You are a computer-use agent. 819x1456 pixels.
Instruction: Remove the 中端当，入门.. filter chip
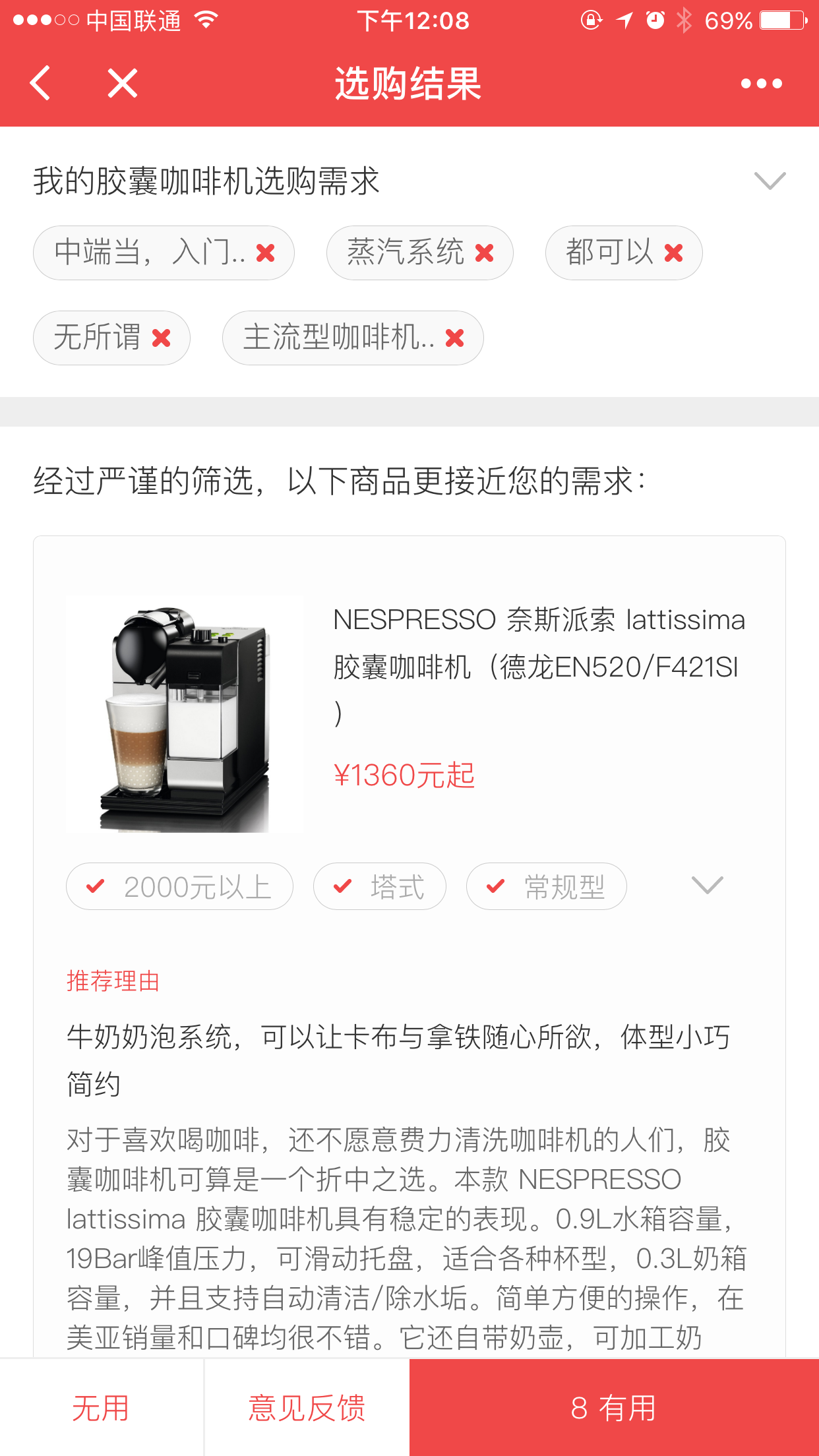pyautogui.click(x=266, y=253)
